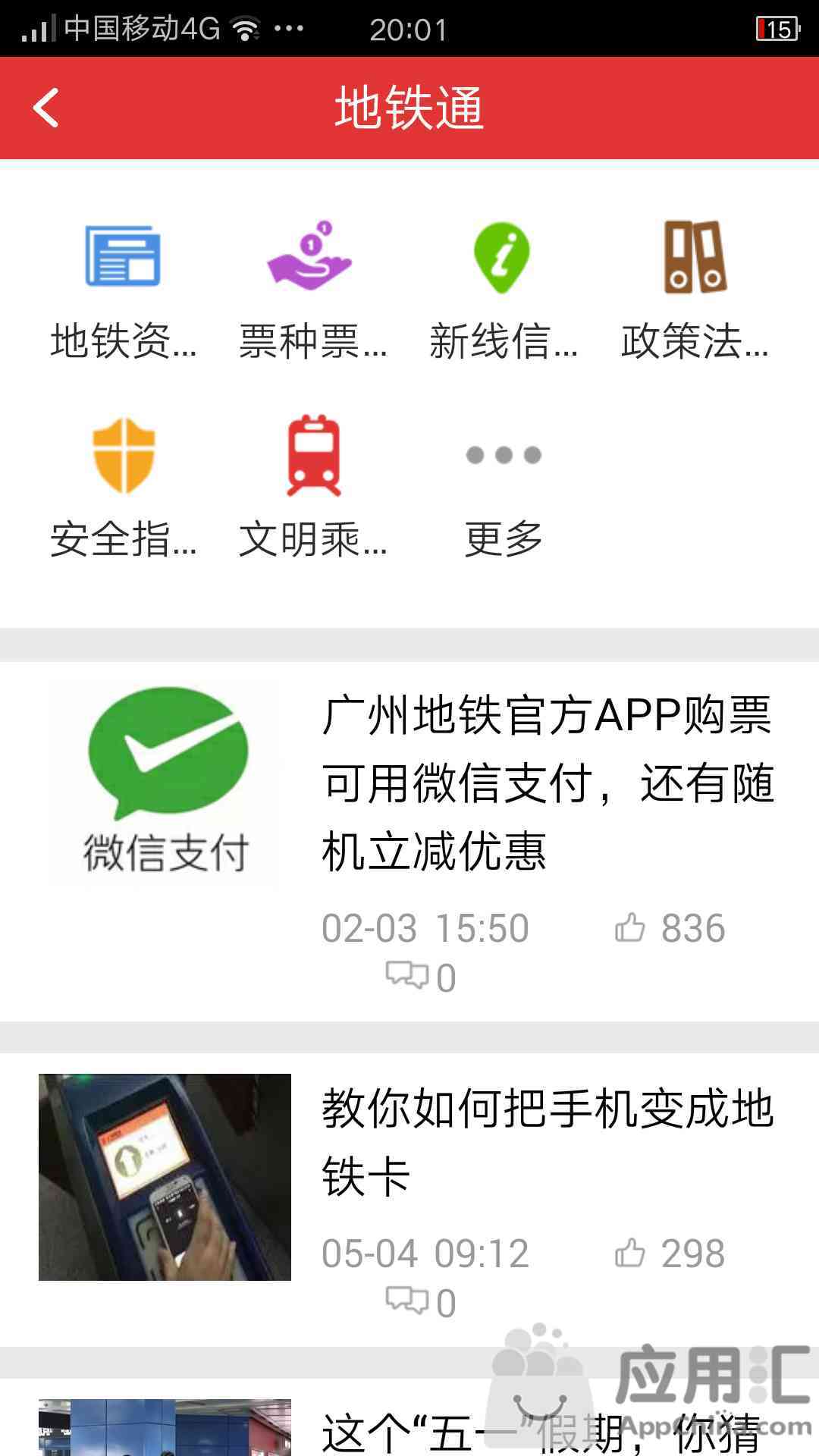Open 政策法... policy category
The image size is (819, 1456).
[694, 289]
